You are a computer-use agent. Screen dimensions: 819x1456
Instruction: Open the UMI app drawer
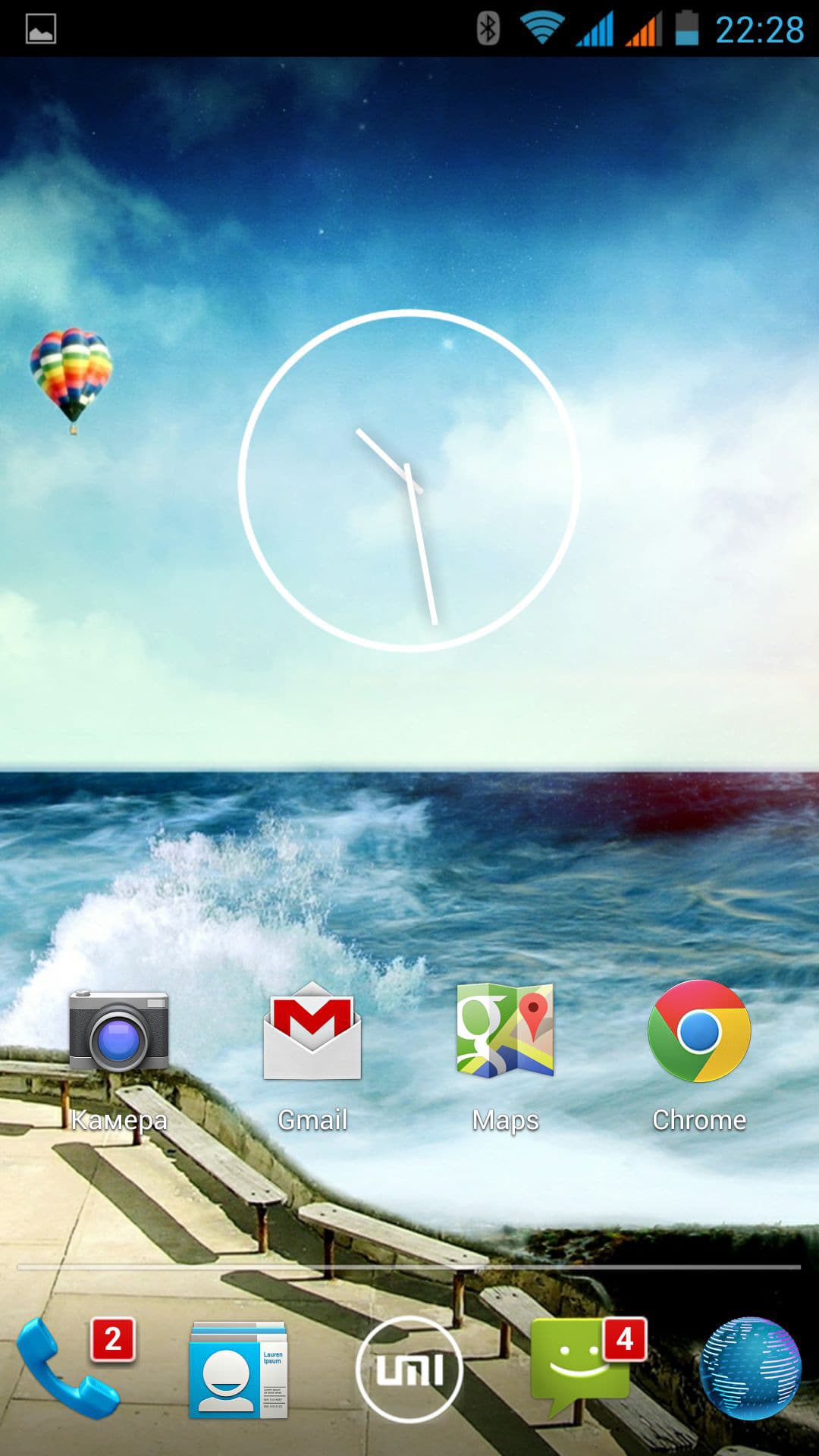[409, 1369]
